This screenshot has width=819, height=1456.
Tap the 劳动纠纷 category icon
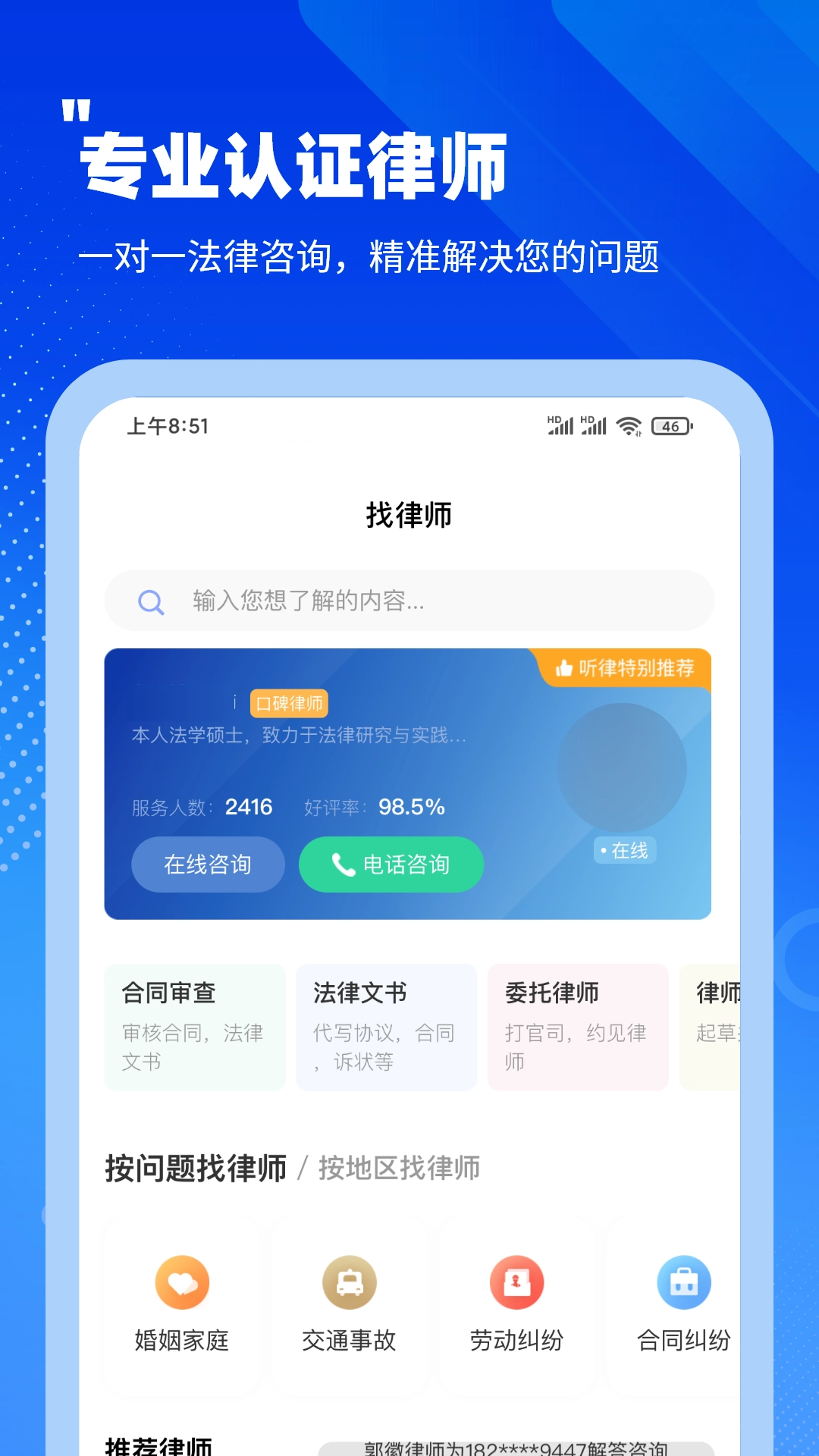[x=516, y=1282]
